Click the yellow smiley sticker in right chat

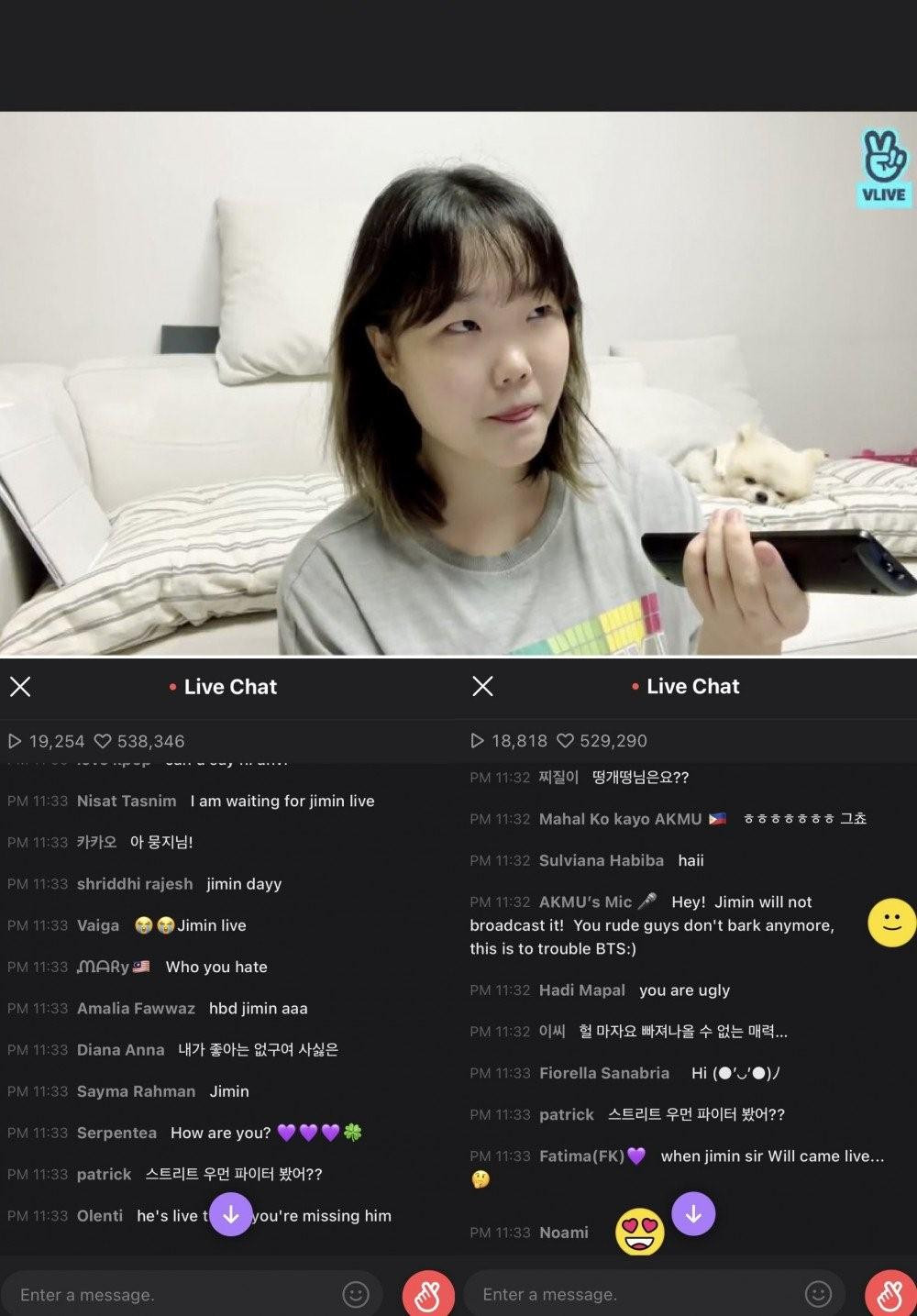[x=891, y=923]
